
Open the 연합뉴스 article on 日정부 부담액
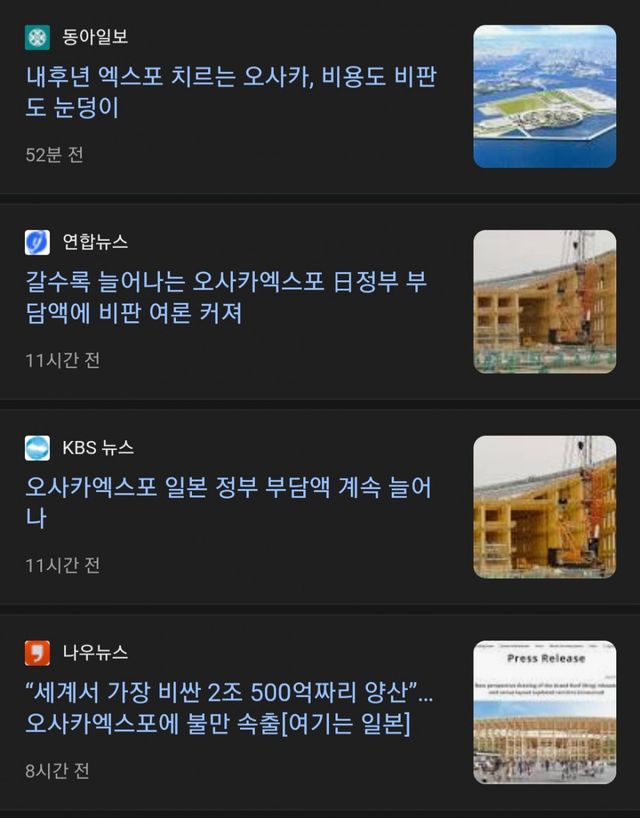click(225, 297)
